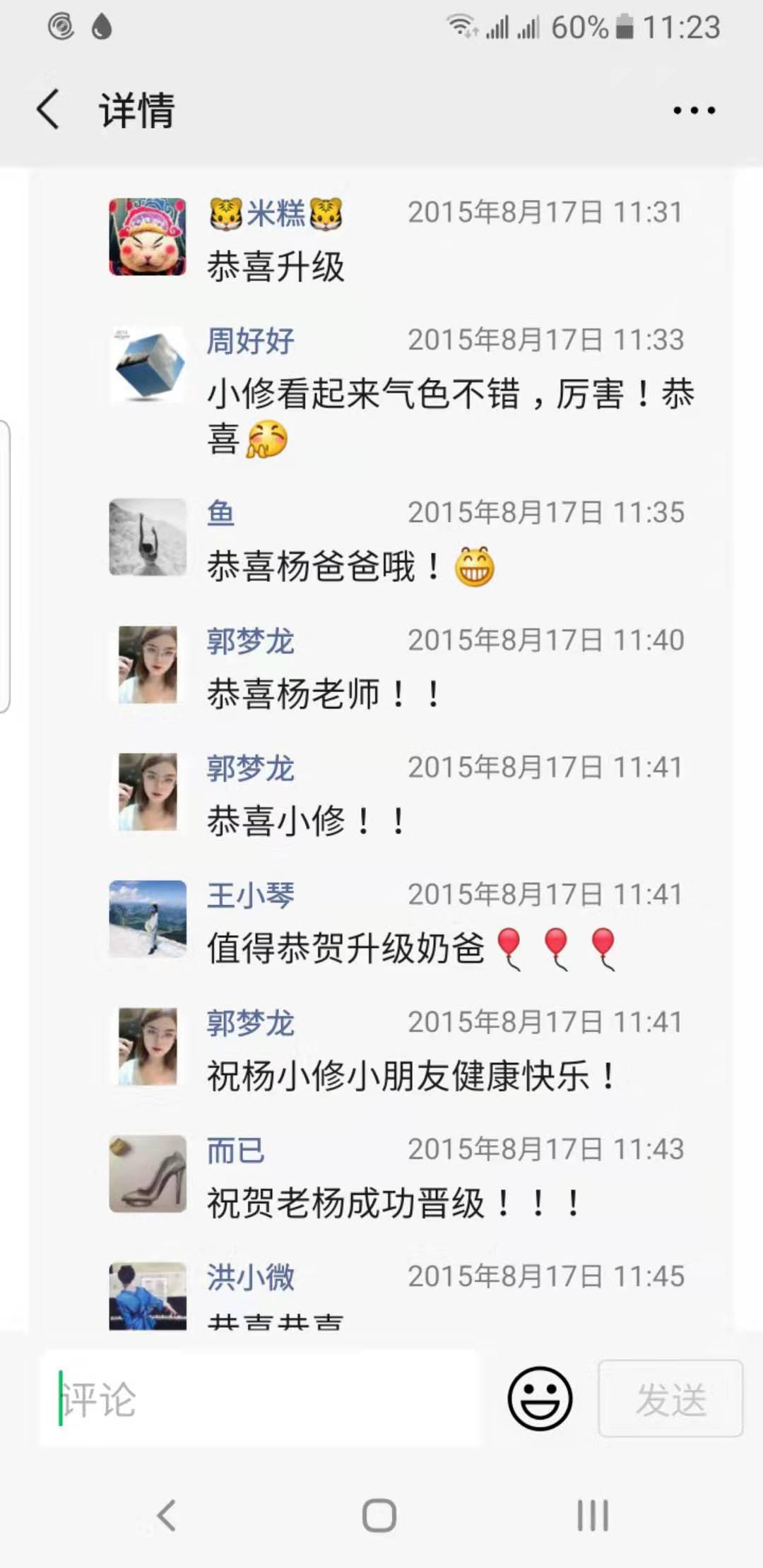Open 周好好's profile name link
This screenshot has height=1568, width=763.
pos(251,340)
